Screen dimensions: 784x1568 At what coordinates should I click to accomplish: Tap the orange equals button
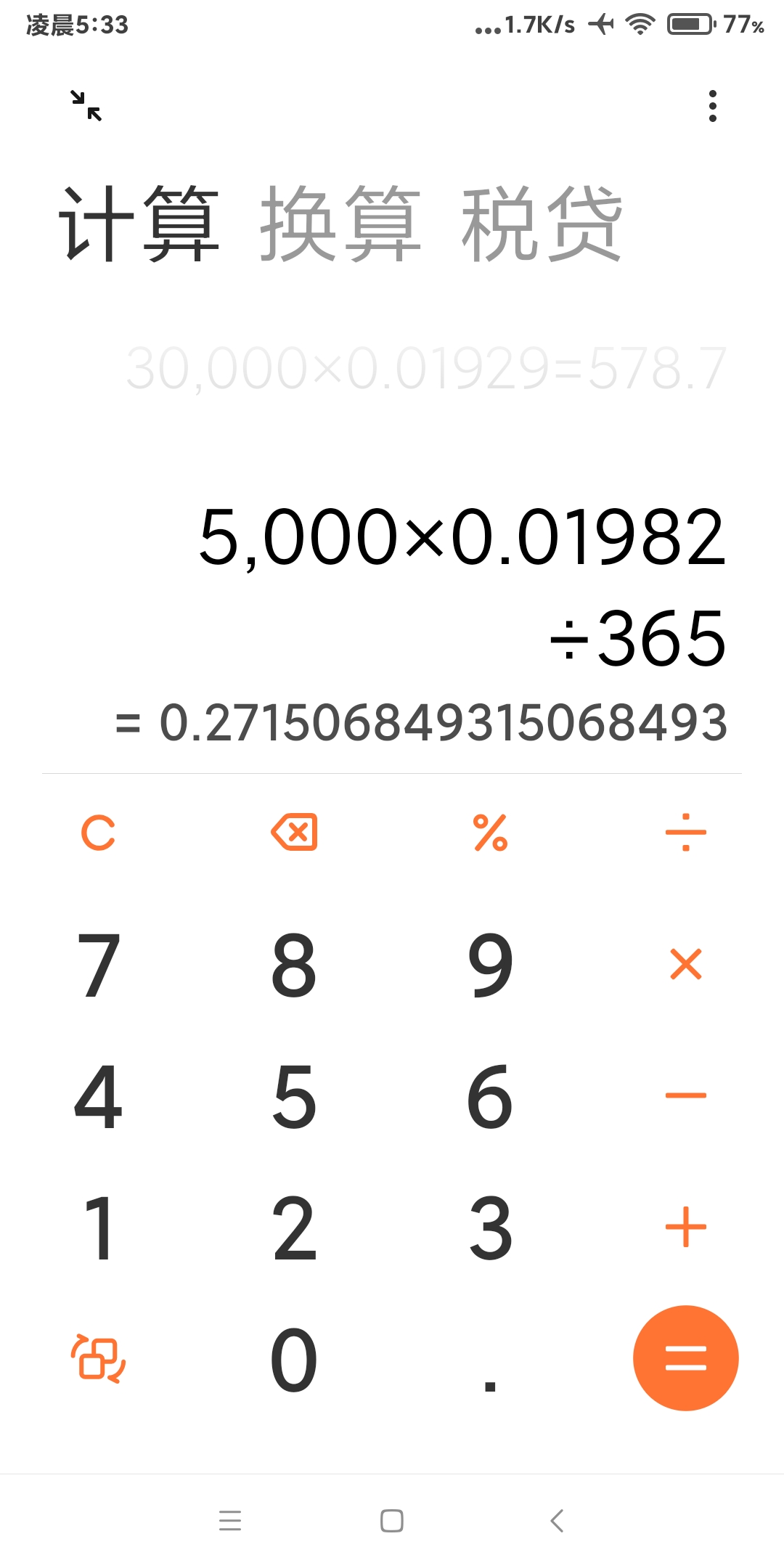coord(686,1357)
